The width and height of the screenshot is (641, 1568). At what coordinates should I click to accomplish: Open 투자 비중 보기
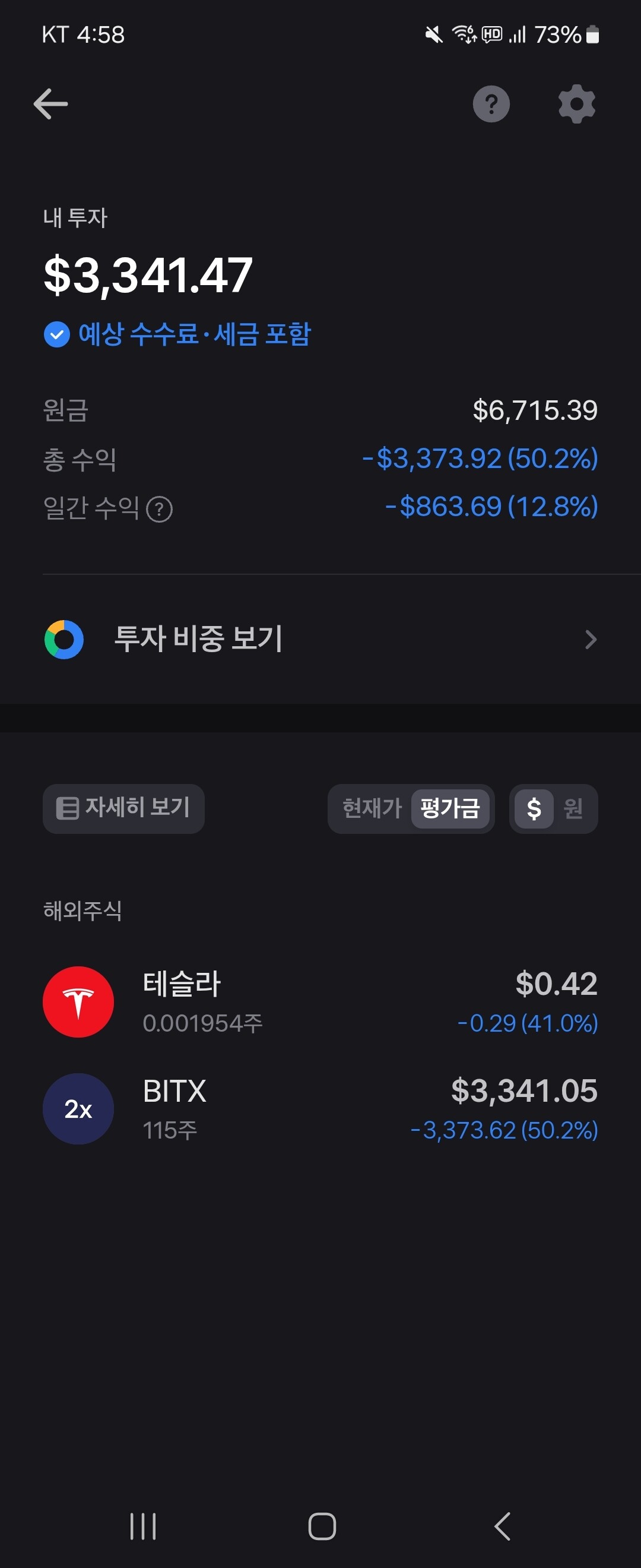point(320,639)
